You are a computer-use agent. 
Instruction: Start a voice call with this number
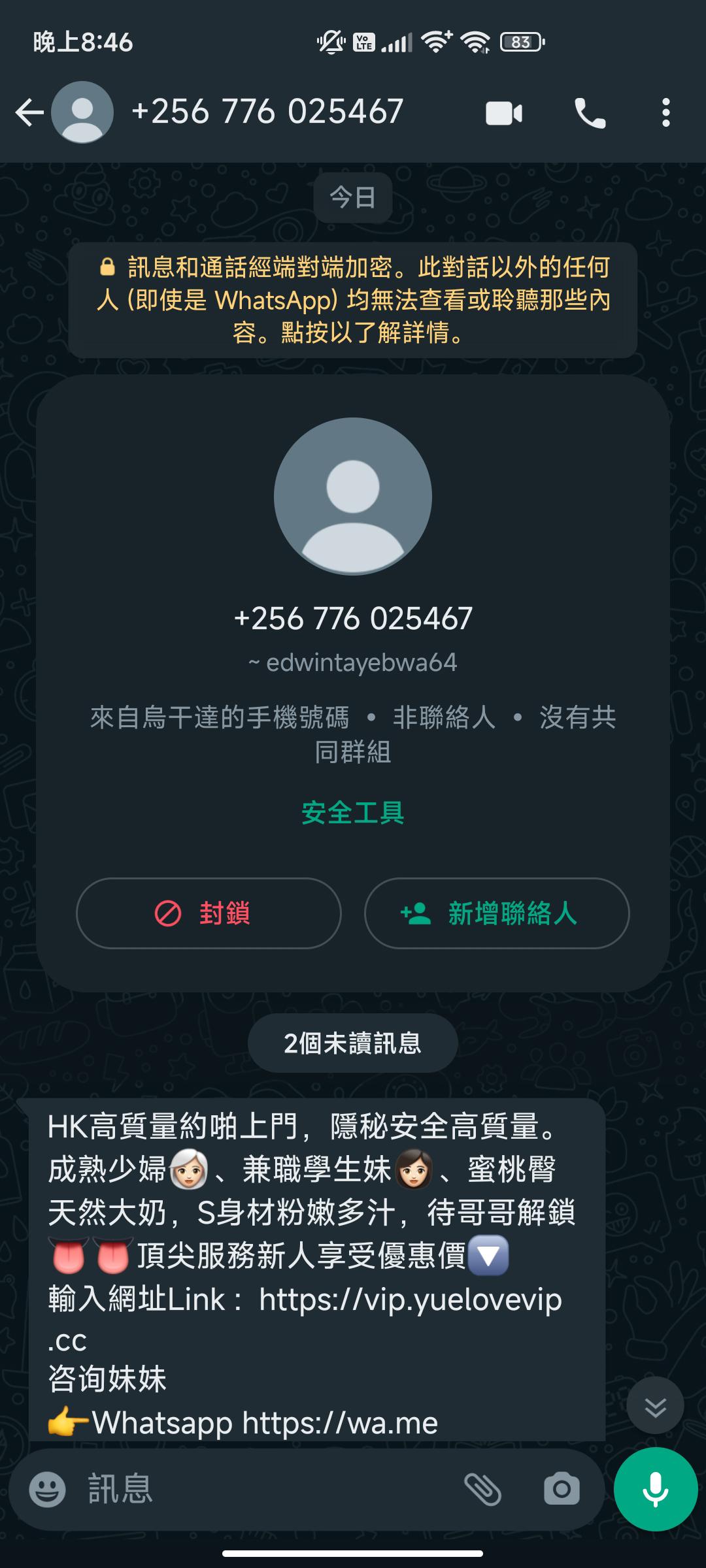coord(590,113)
